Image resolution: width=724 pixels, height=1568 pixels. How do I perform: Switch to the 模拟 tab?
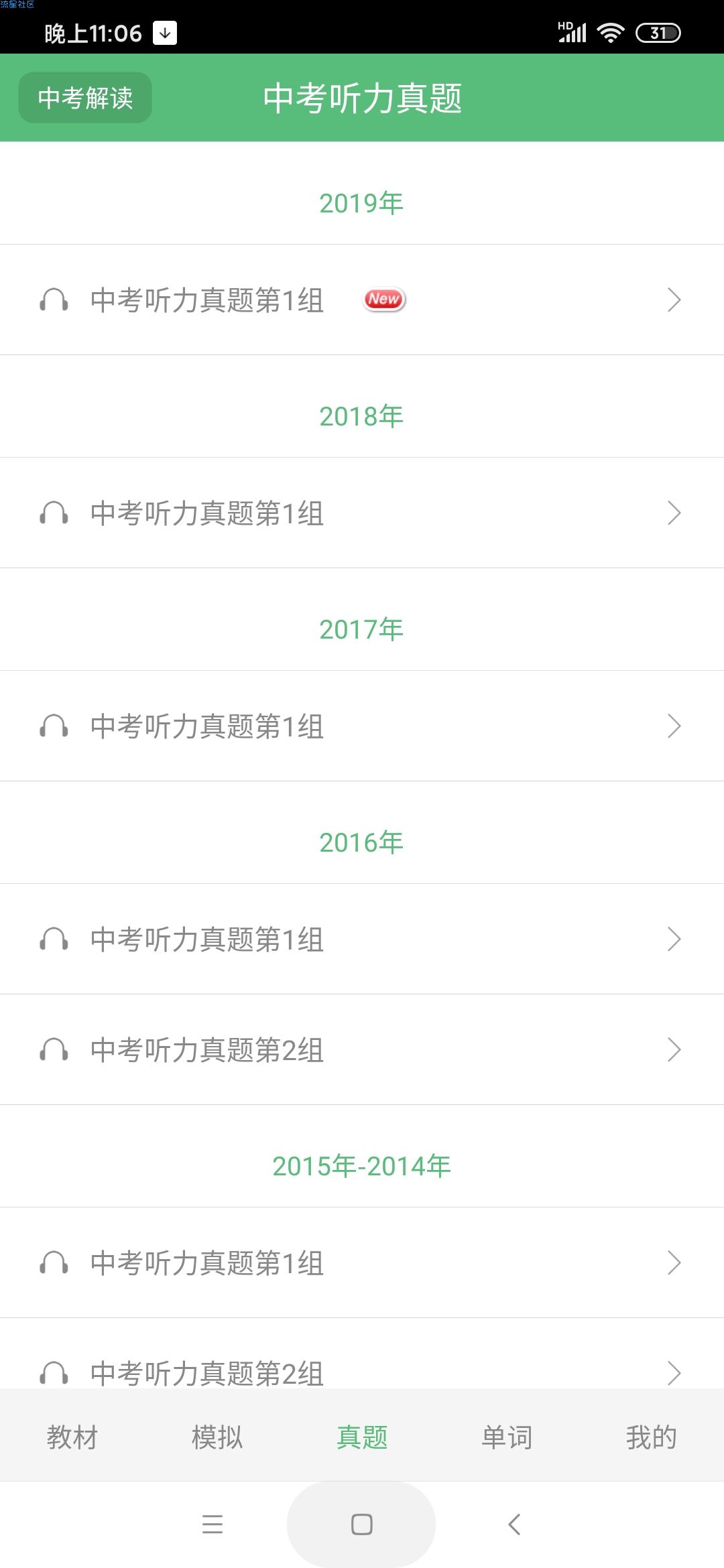coord(217,1437)
